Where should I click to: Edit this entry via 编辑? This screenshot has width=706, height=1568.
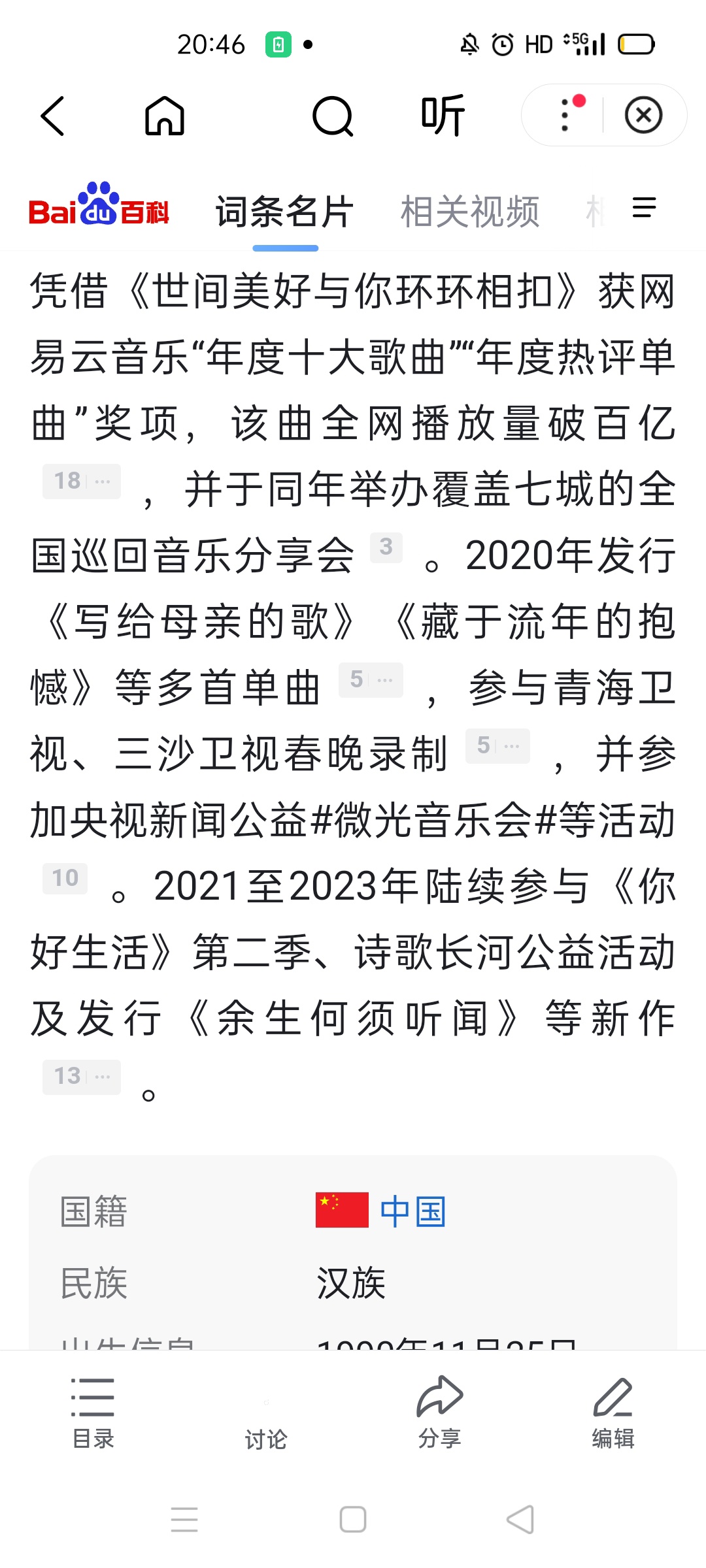tap(613, 1410)
